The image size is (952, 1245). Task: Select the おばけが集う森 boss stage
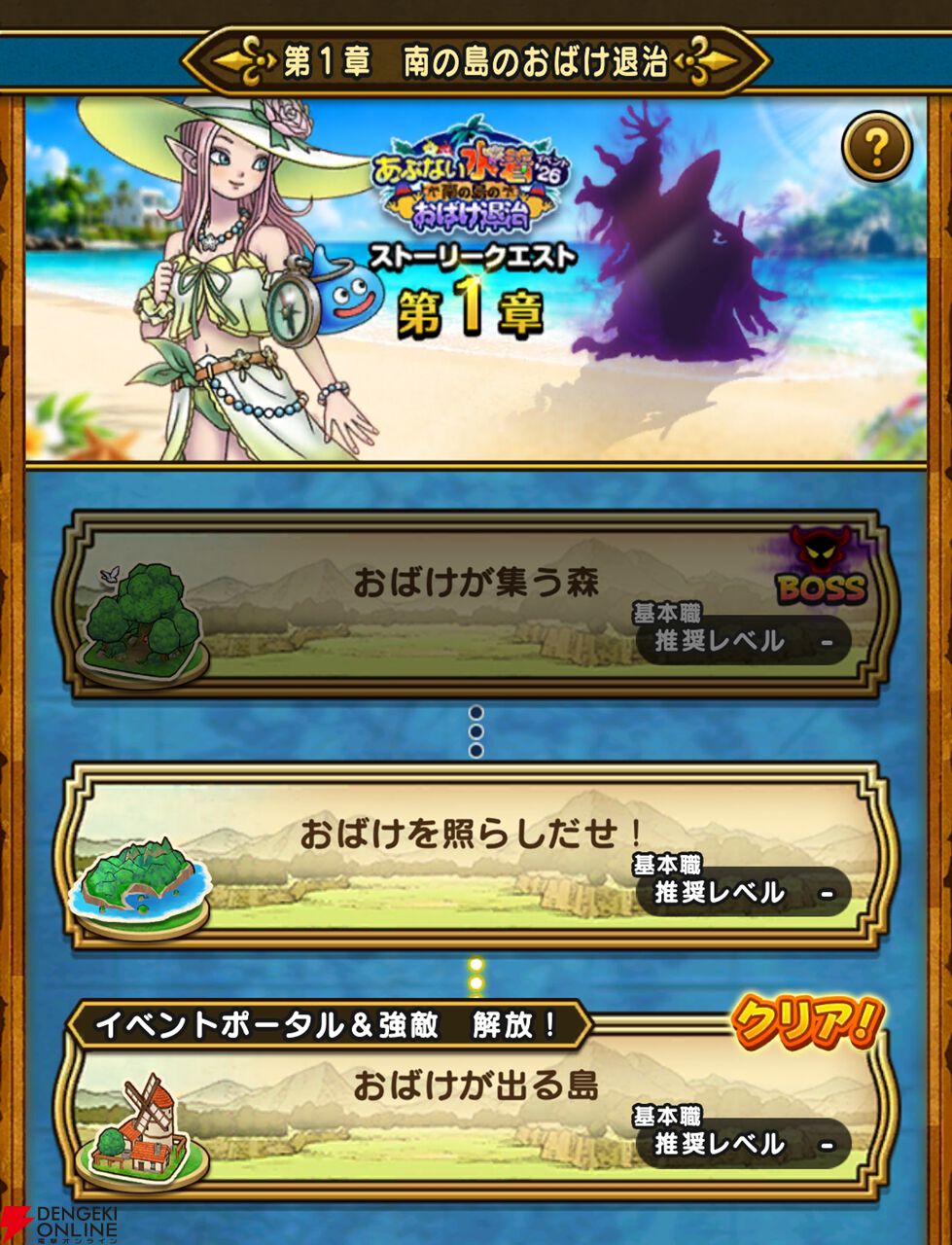[x=476, y=605]
